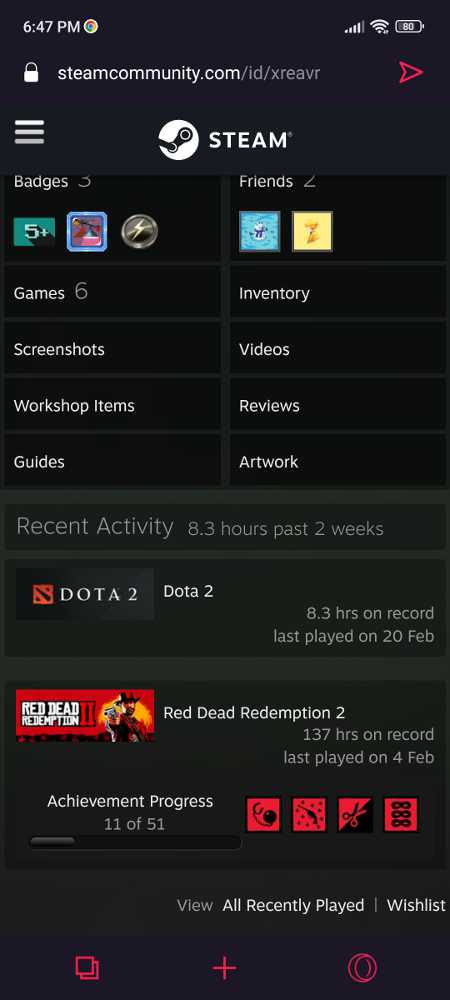Open the browser tabs switcher

point(87,967)
